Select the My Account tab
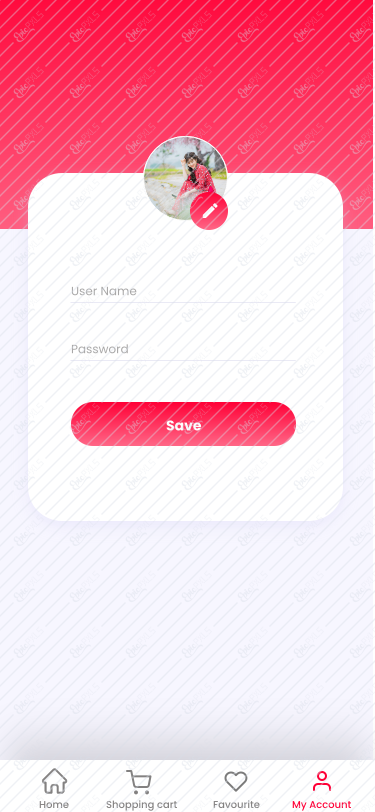The height and width of the screenshot is (812, 375). click(x=322, y=789)
